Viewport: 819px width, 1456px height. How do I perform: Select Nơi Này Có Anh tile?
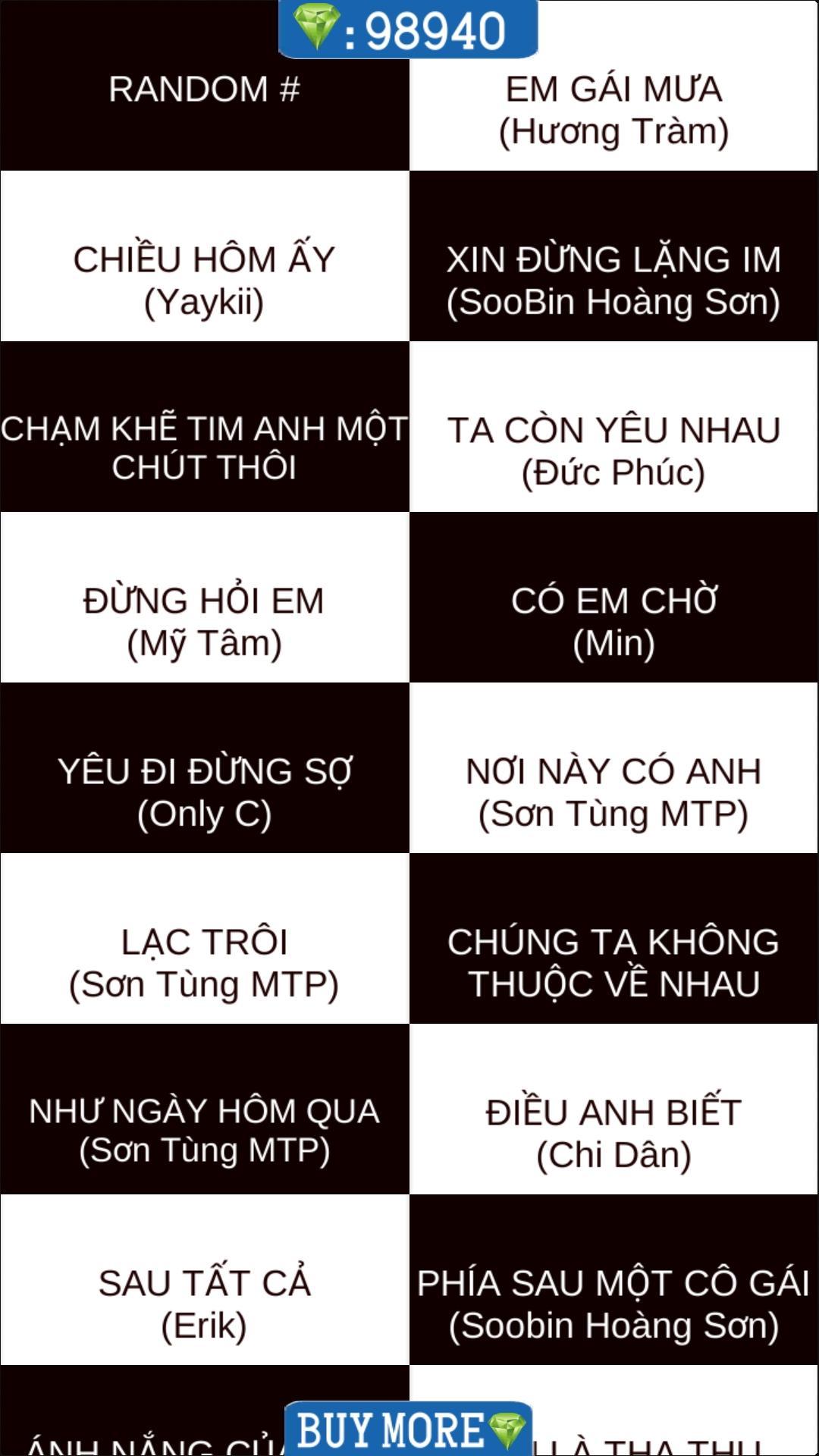613,792
